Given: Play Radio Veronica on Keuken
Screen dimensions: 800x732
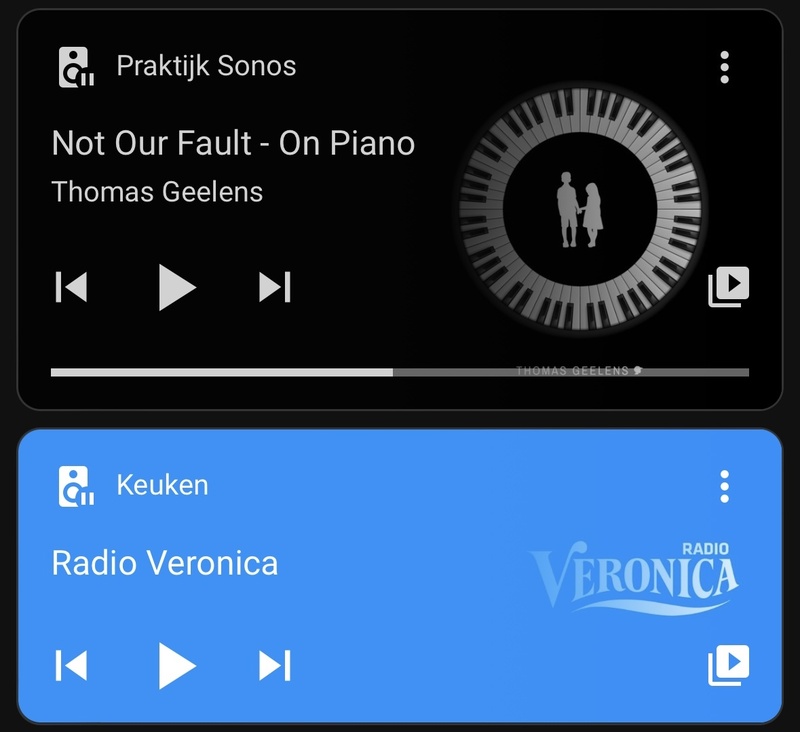Looking at the screenshot, I should [177, 665].
